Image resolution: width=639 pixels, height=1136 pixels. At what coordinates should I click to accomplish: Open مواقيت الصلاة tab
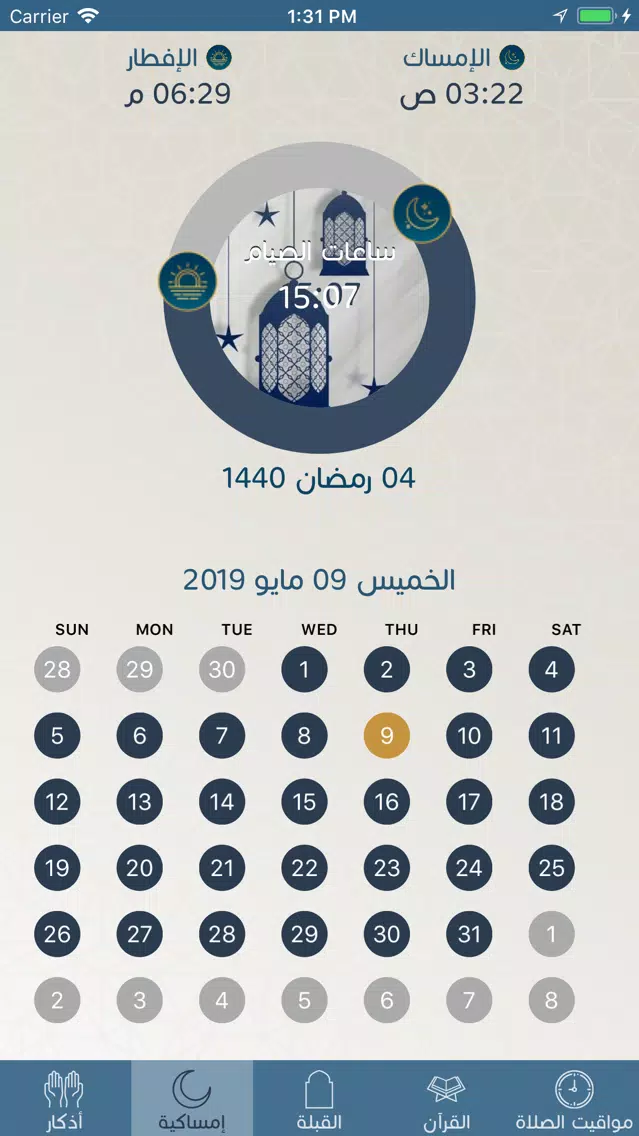click(574, 1099)
